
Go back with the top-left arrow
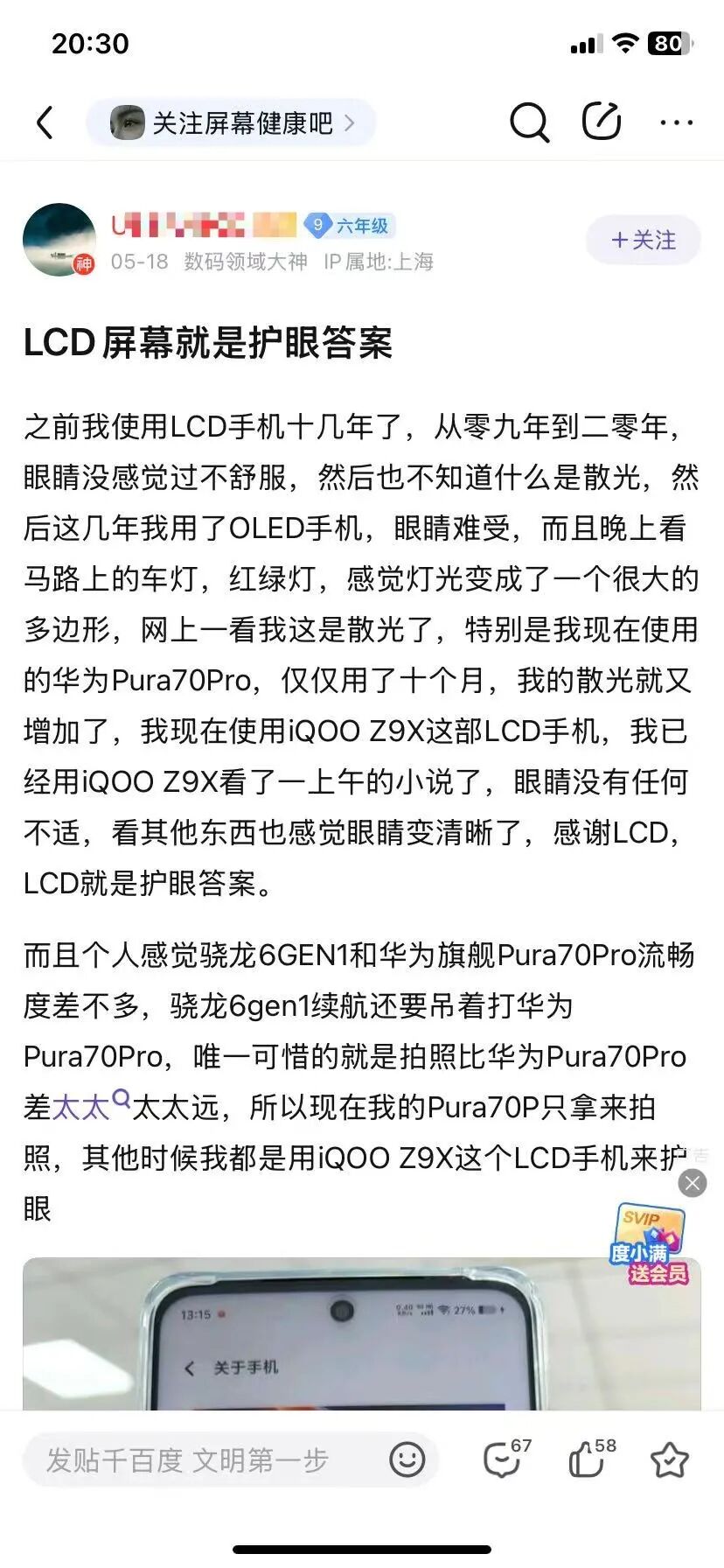[x=45, y=122]
